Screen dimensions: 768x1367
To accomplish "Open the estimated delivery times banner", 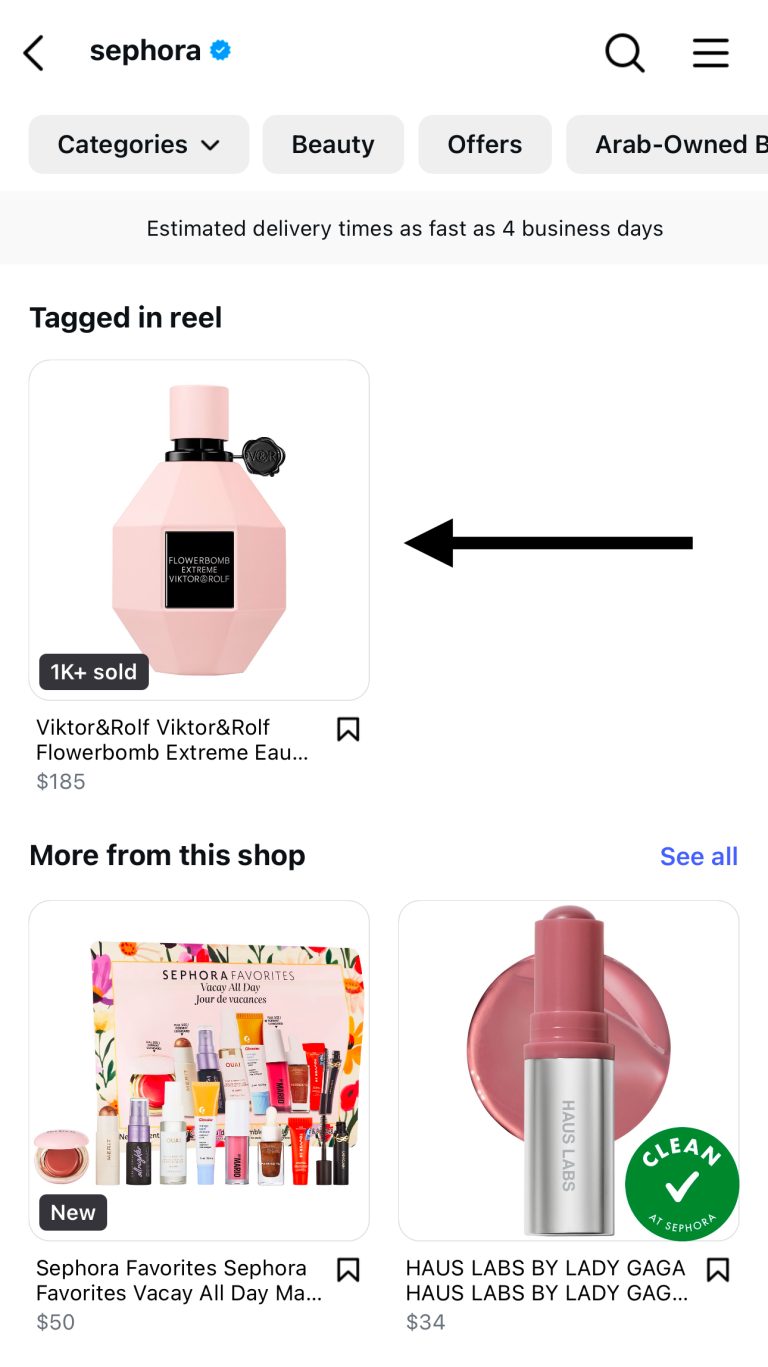I will pos(404,228).
